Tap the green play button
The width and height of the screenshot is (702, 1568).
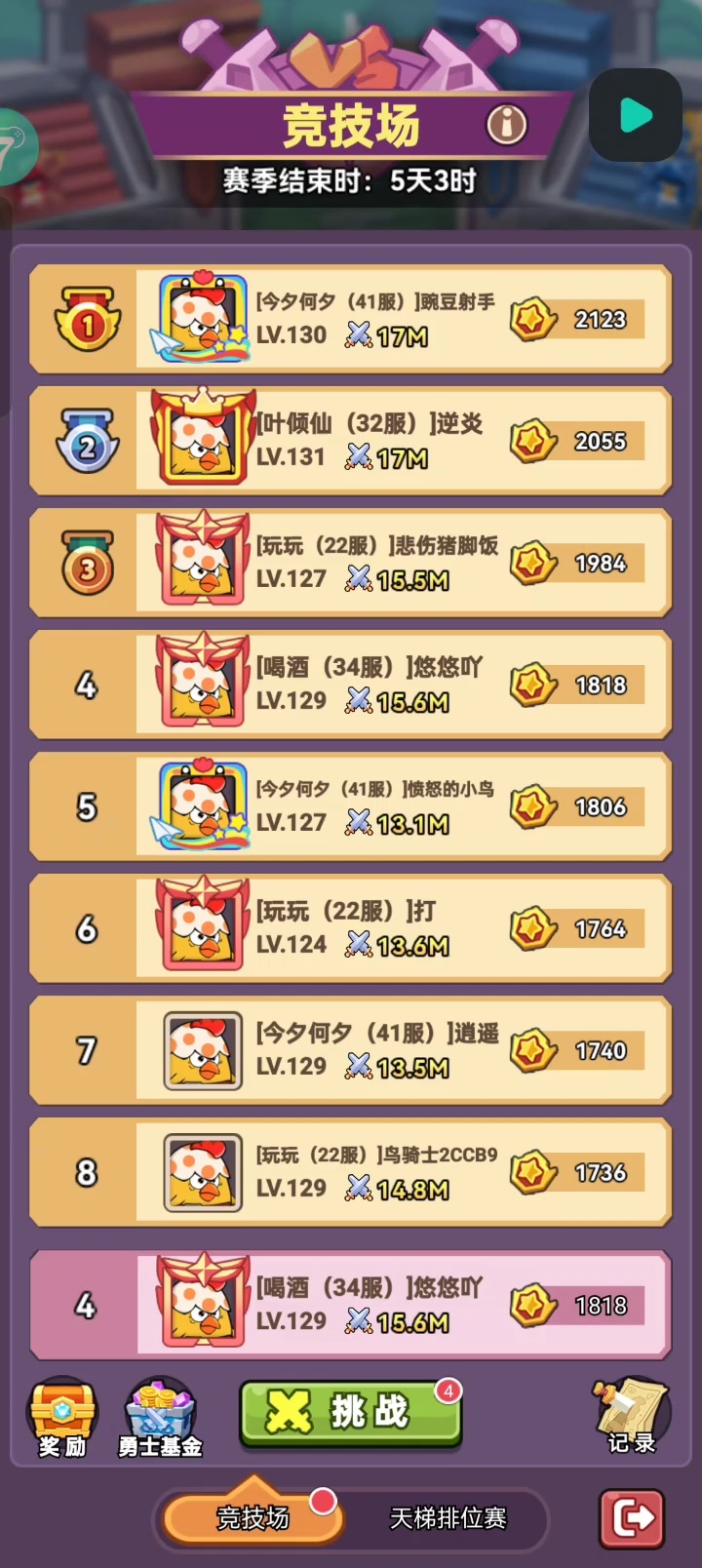(636, 115)
